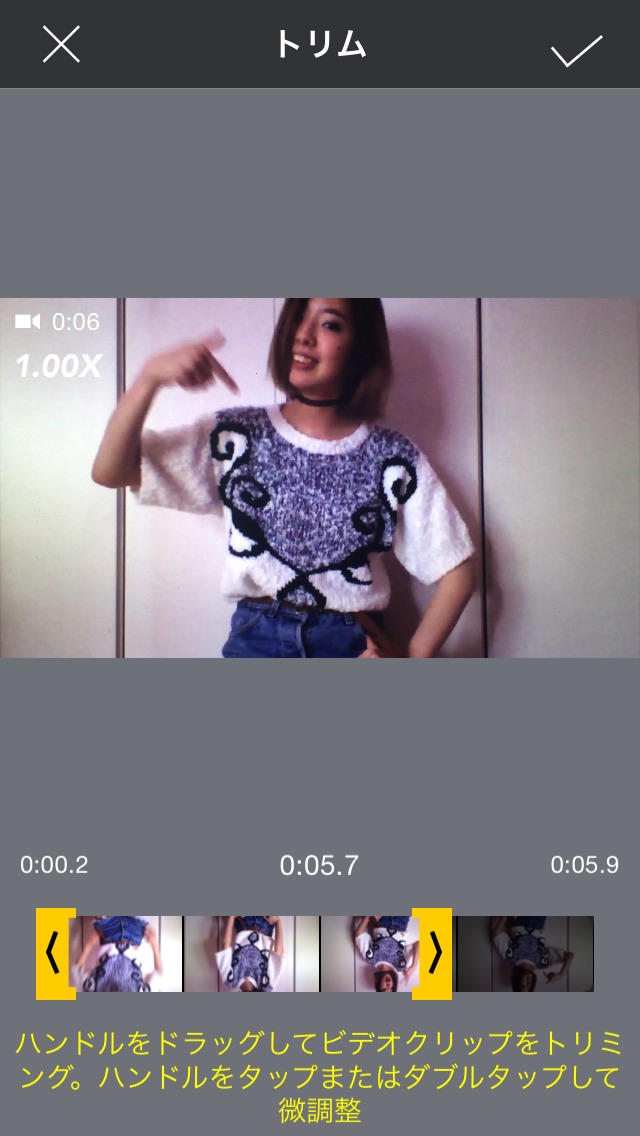Close the trim screen with the X
The width and height of the screenshot is (640, 1136).
(x=61, y=45)
